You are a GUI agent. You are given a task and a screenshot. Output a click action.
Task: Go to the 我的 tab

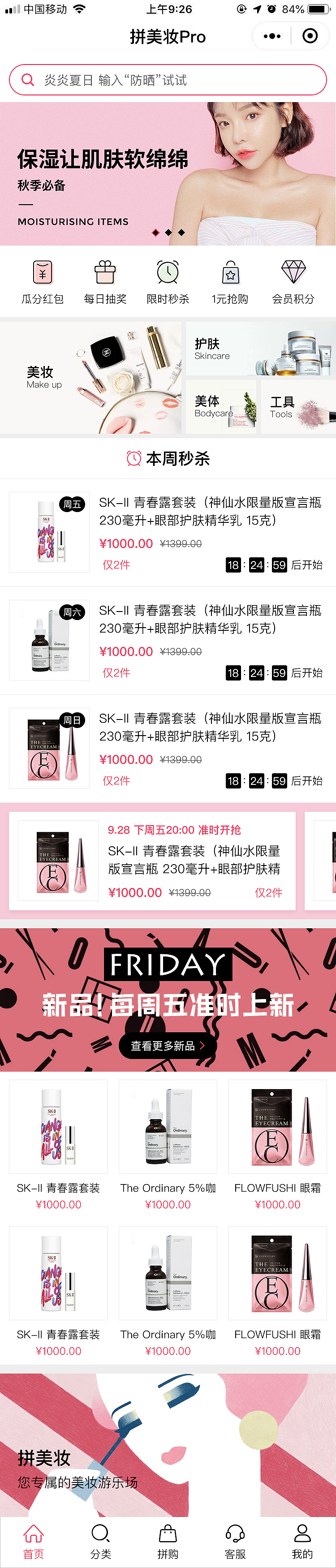pos(302,1540)
